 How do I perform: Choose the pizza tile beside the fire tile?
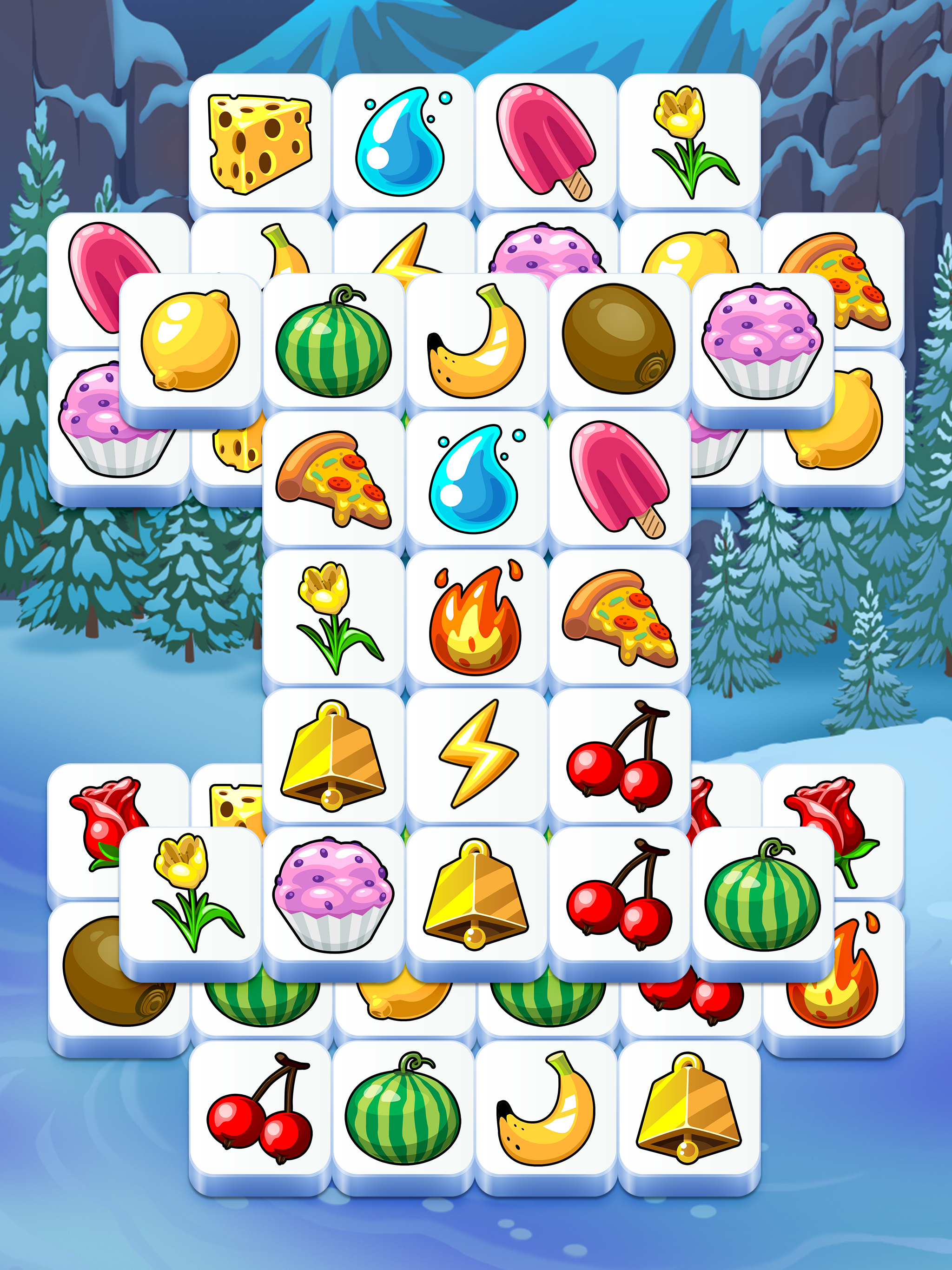[619, 619]
